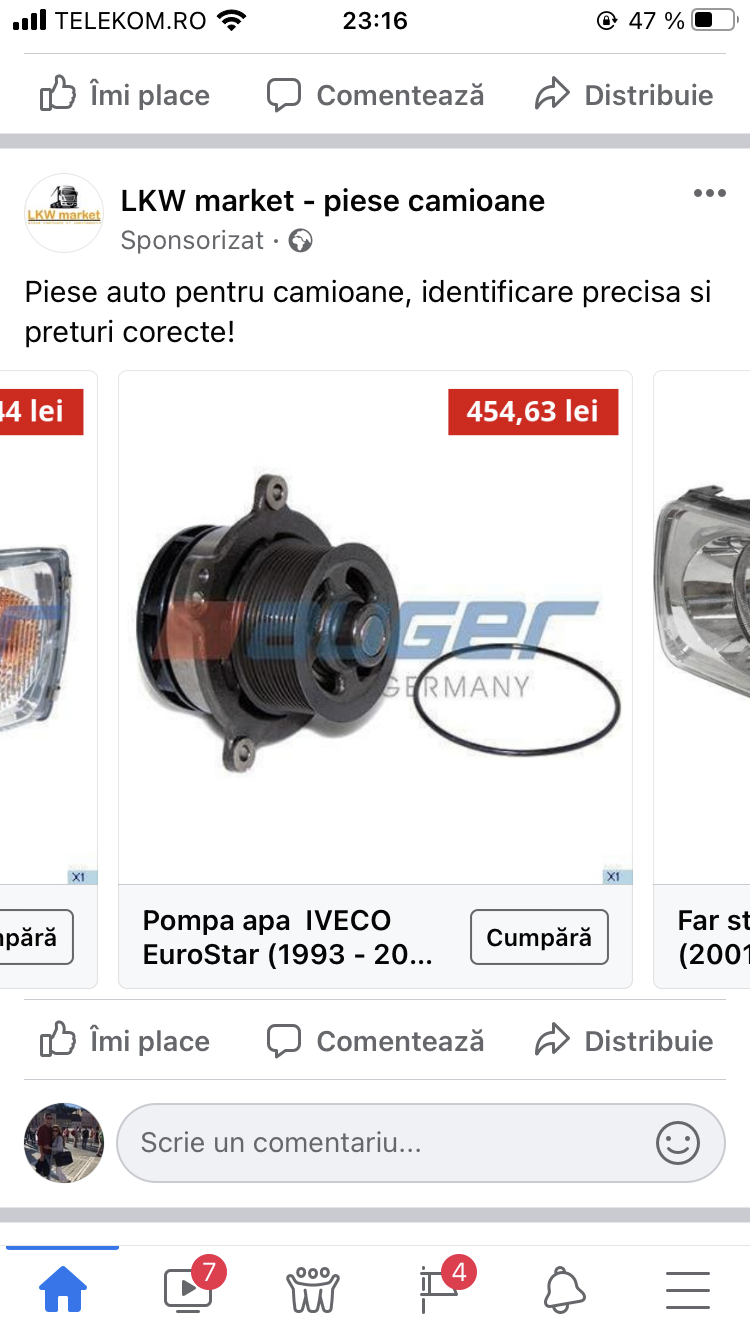The image size is (750, 1334).
Task: Open the emoji picker in comment box
Action: 678,1143
